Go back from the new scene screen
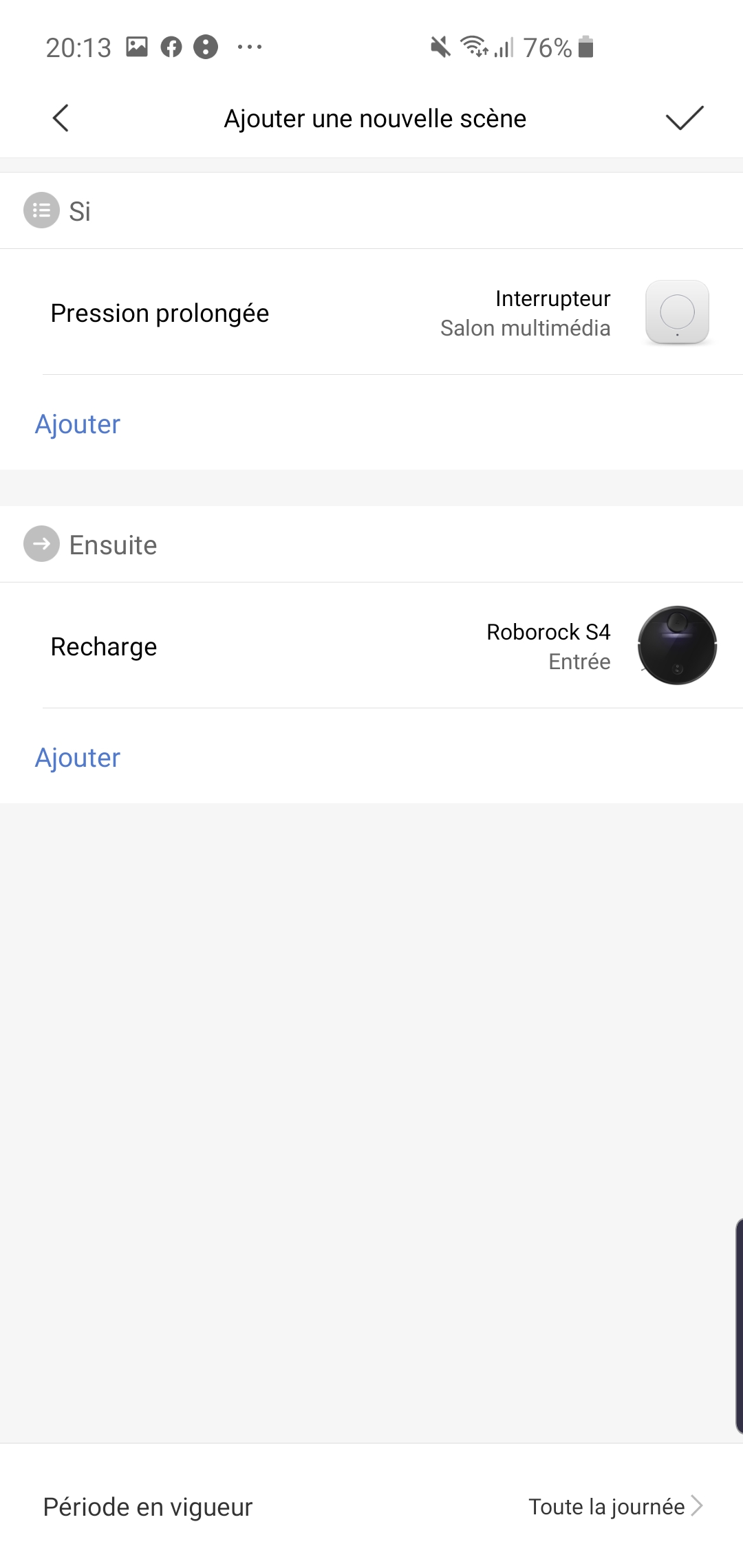The image size is (743, 1568). (61, 118)
